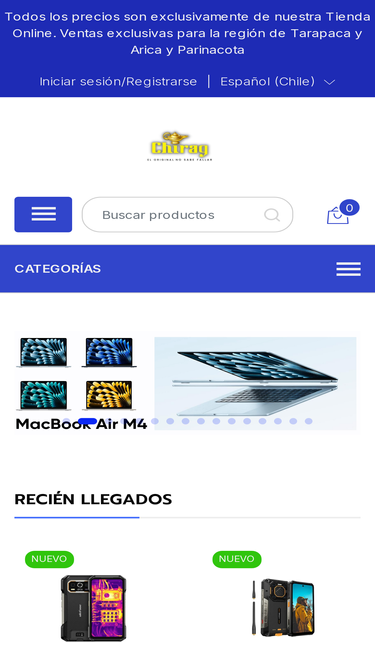This screenshot has height=667, width=375.
Task: Select the last carousel page dot
Action: click(309, 421)
